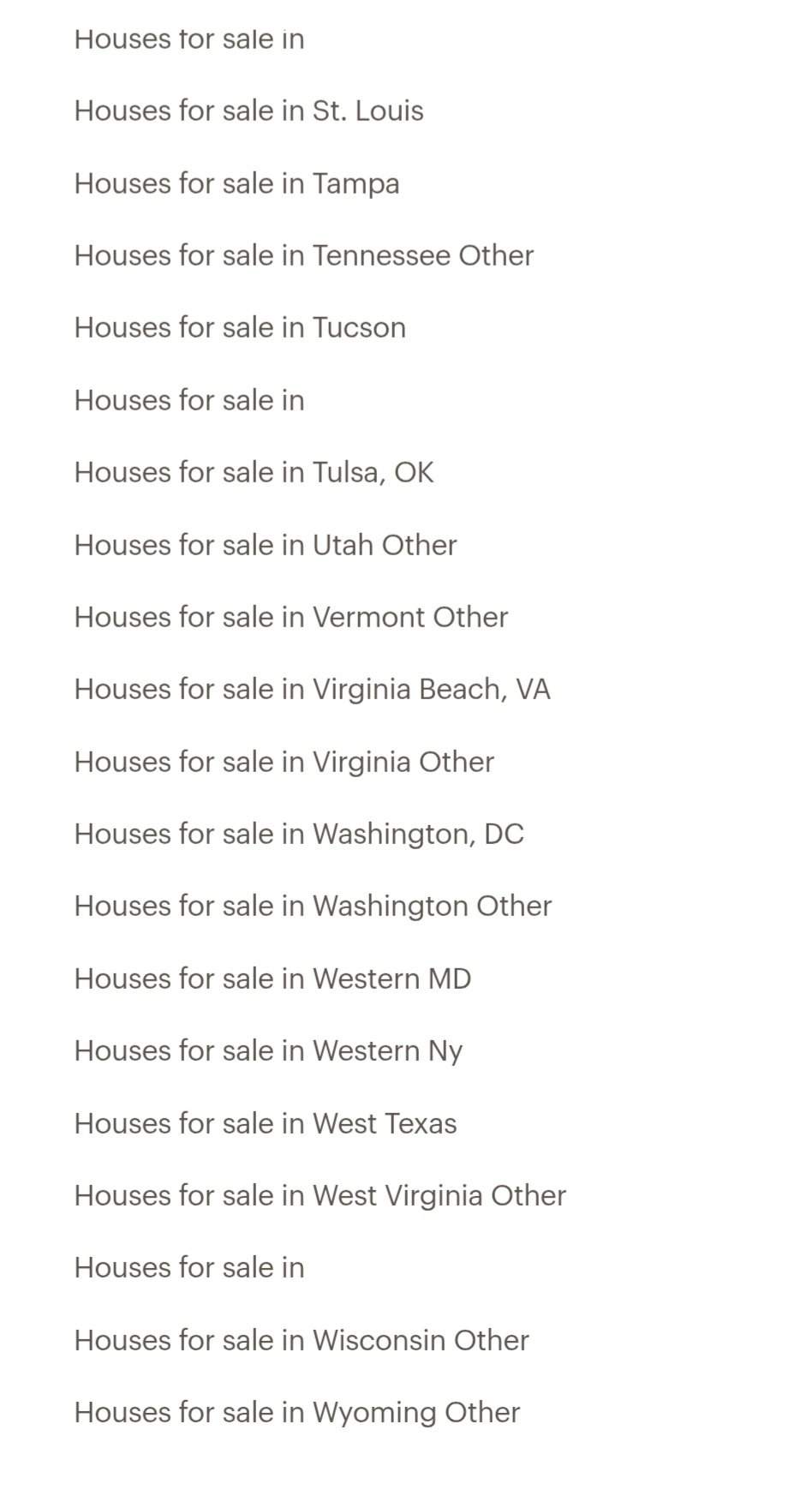This screenshot has width=812, height=1490.
Task: Open Houses for sale in Washington Other
Action: [x=313, y=906]
